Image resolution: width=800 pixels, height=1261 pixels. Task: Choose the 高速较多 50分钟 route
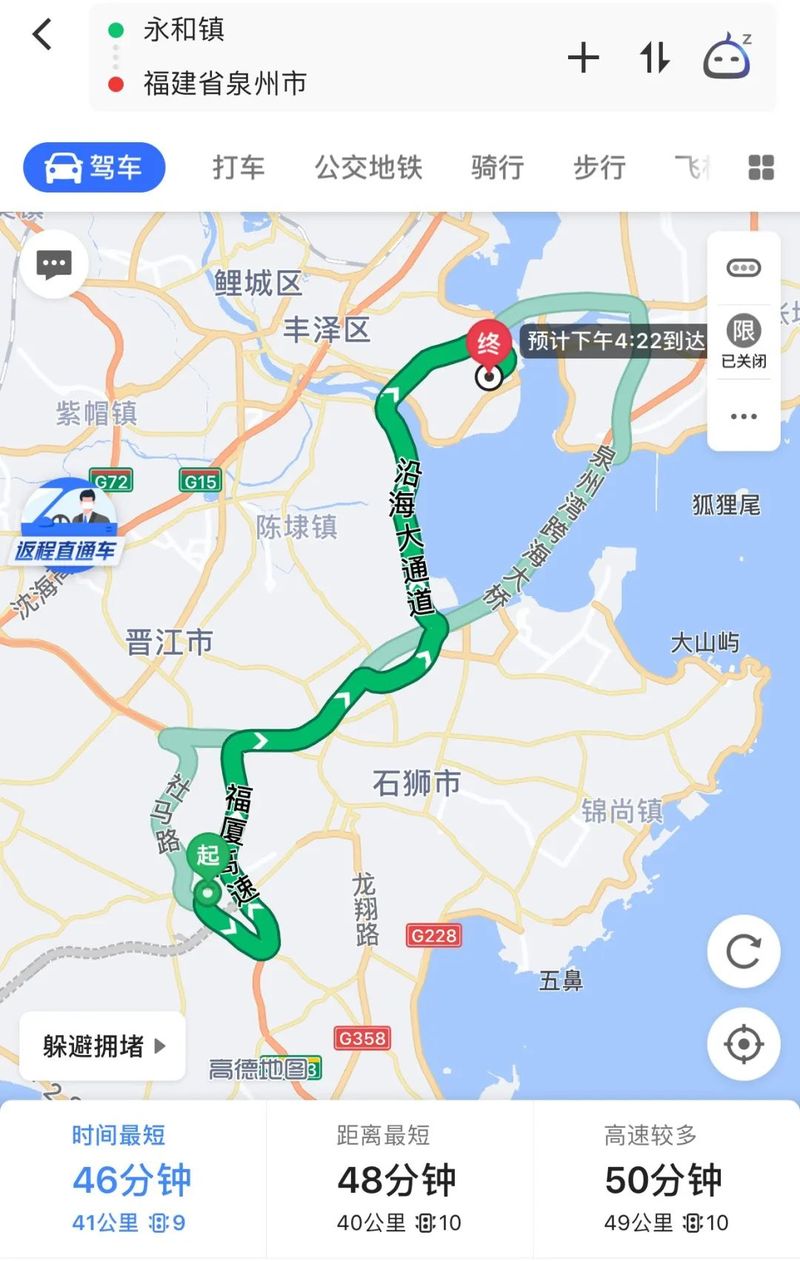click(x=666, y=1180)
